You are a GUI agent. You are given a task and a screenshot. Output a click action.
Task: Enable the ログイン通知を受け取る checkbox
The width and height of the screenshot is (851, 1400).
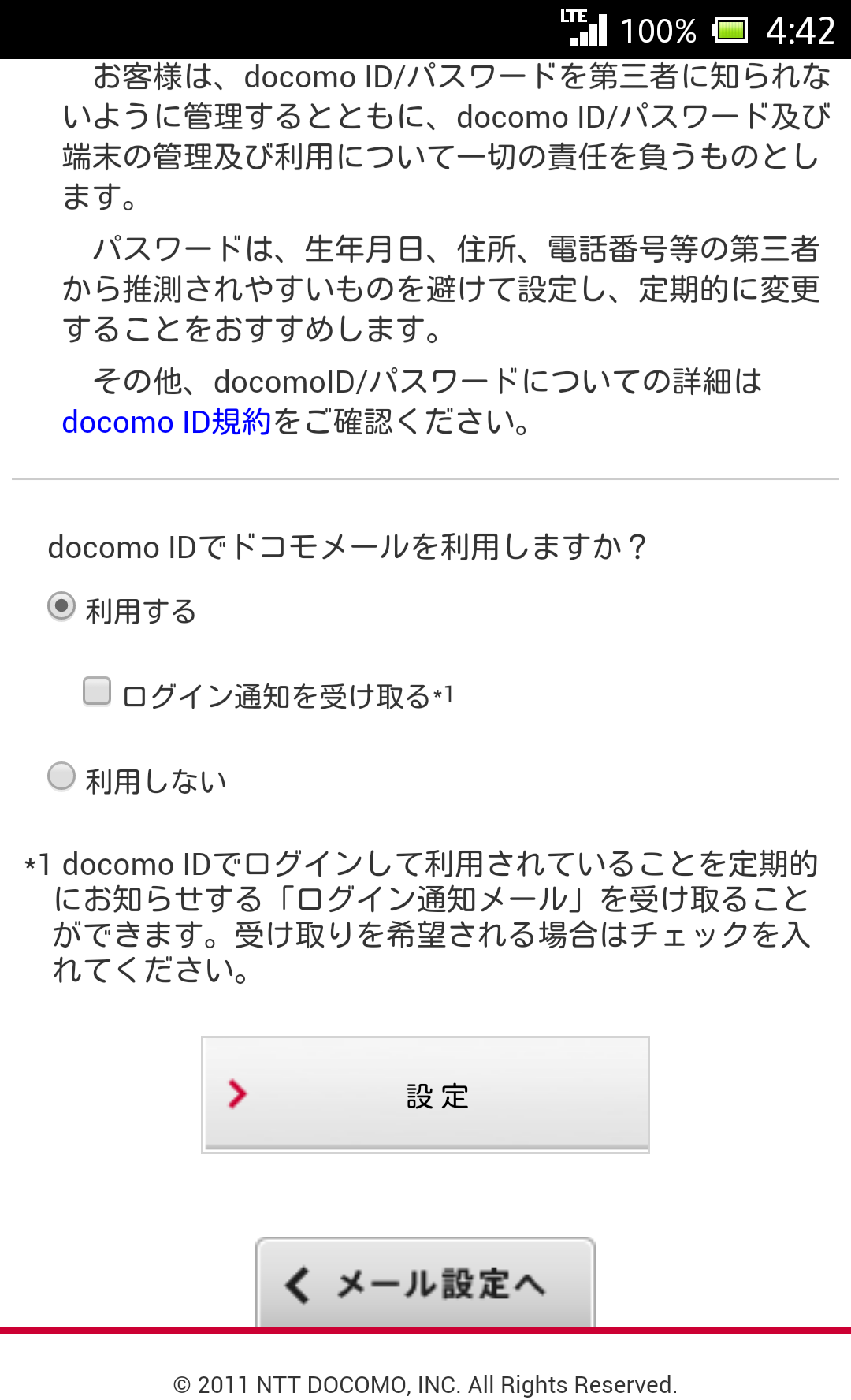click(96, 693)
